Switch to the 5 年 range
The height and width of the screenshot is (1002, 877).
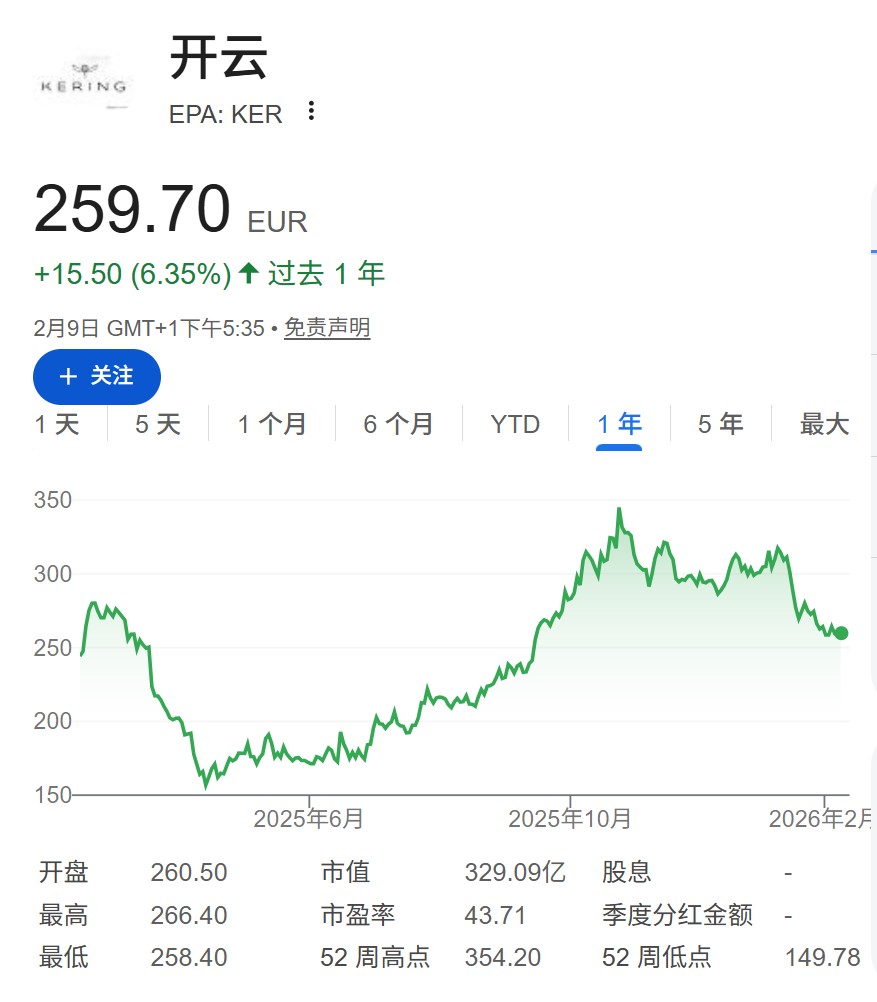coord(721,424)
